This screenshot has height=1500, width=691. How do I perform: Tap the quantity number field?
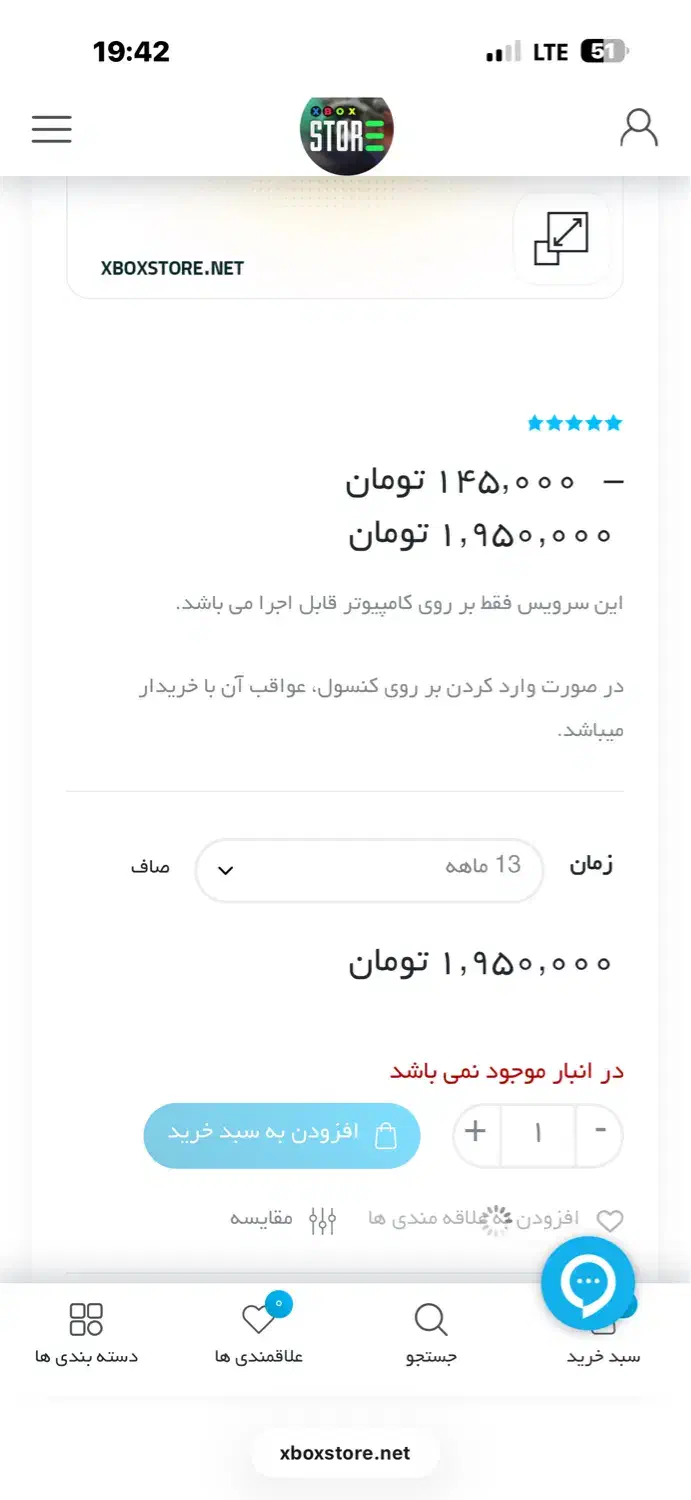538,1134
